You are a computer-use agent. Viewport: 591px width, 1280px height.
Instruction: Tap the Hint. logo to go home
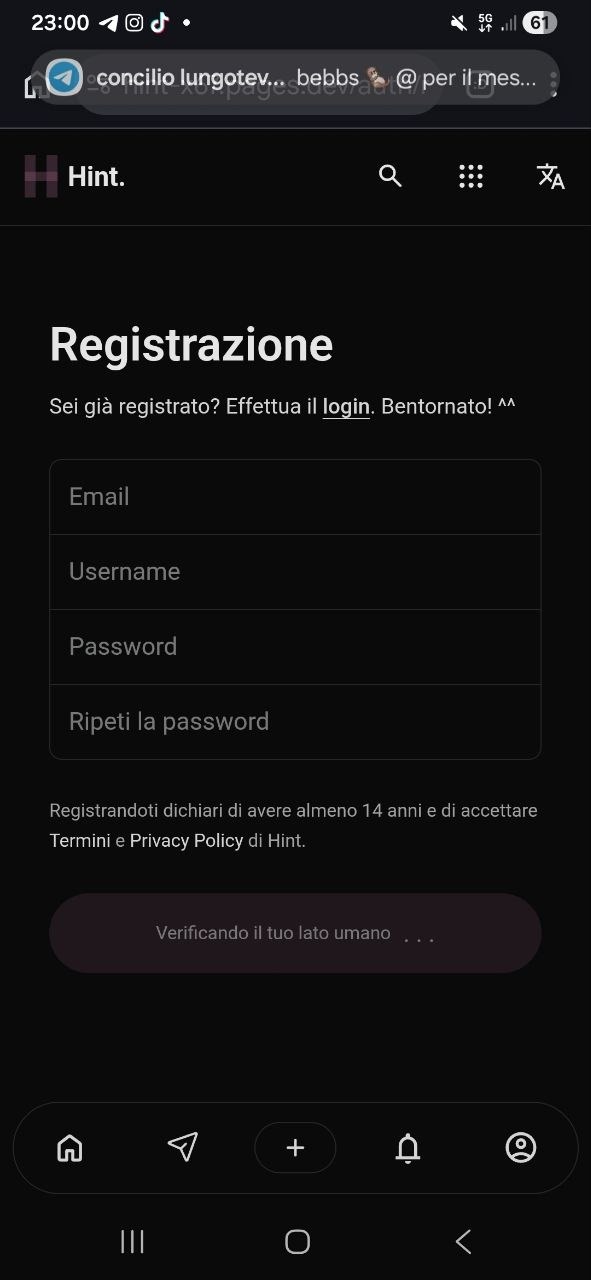tap(75, 177)
